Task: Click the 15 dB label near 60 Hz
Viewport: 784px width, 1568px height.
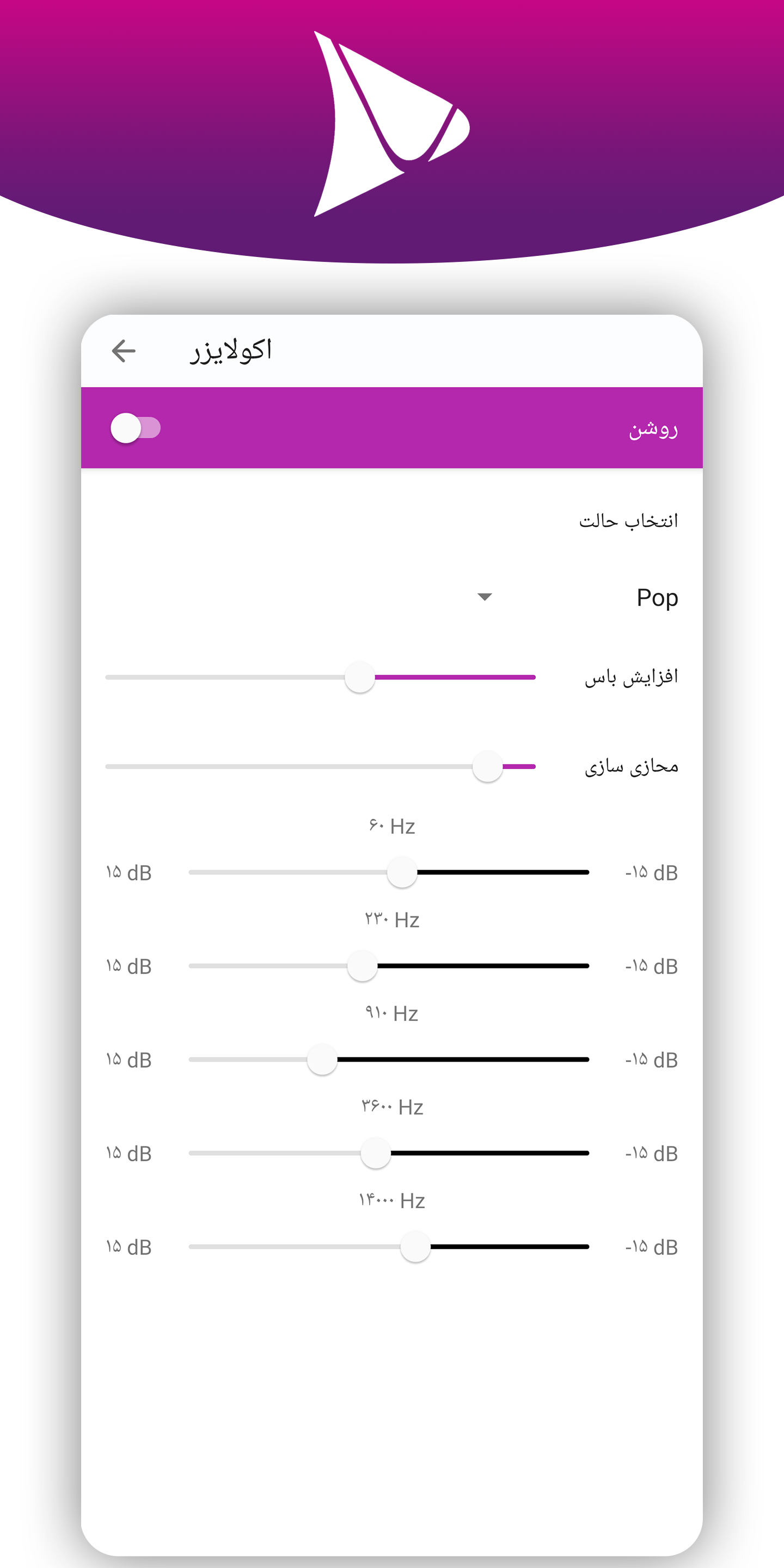Action: click(128, 872)
